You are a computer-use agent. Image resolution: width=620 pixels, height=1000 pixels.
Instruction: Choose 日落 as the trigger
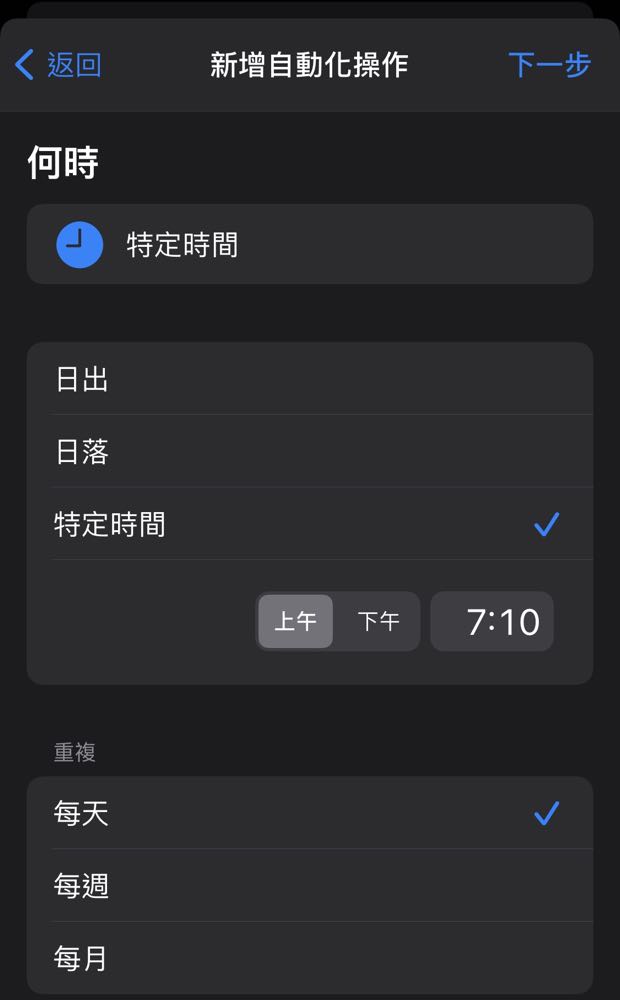click(x=310, y=452)
